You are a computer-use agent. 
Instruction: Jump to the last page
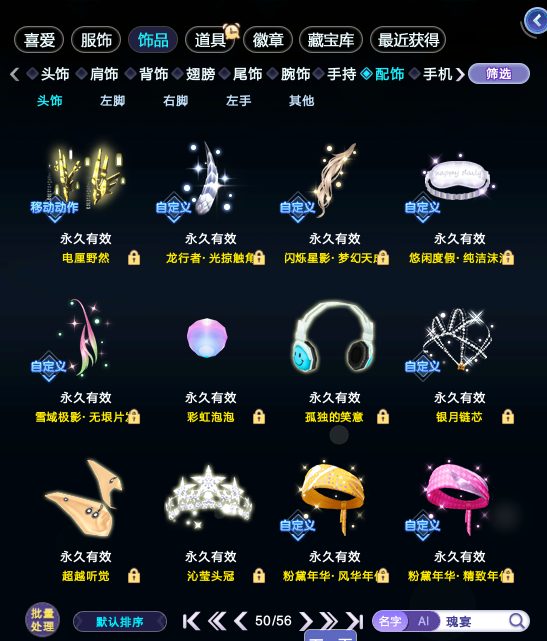click(x=354, y=621)
